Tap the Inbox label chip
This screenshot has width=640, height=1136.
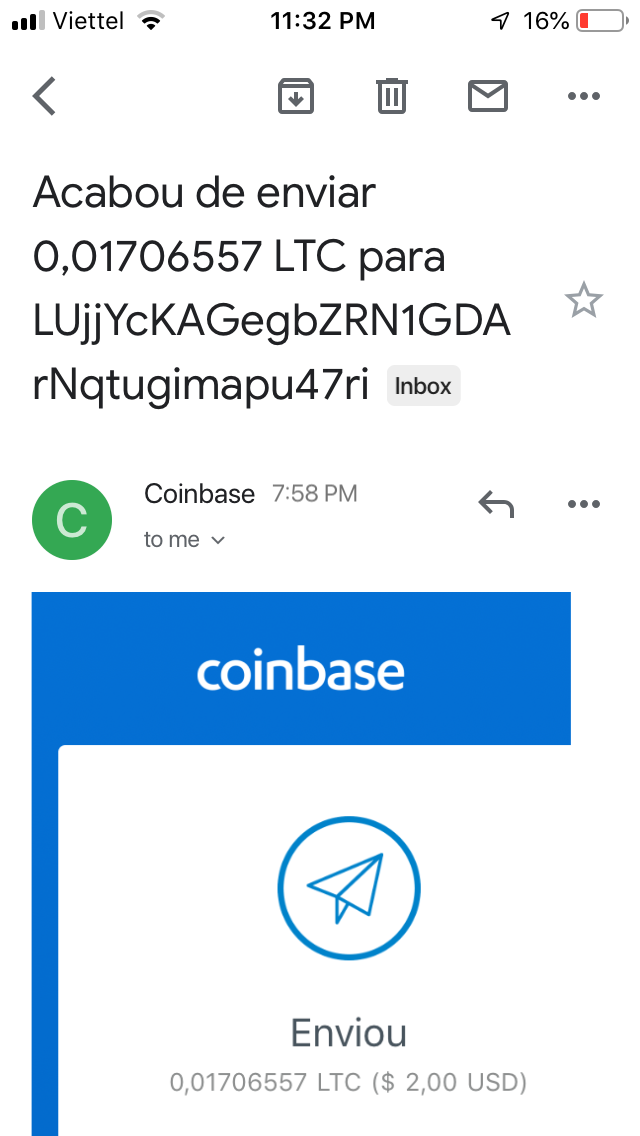[423, 386]
